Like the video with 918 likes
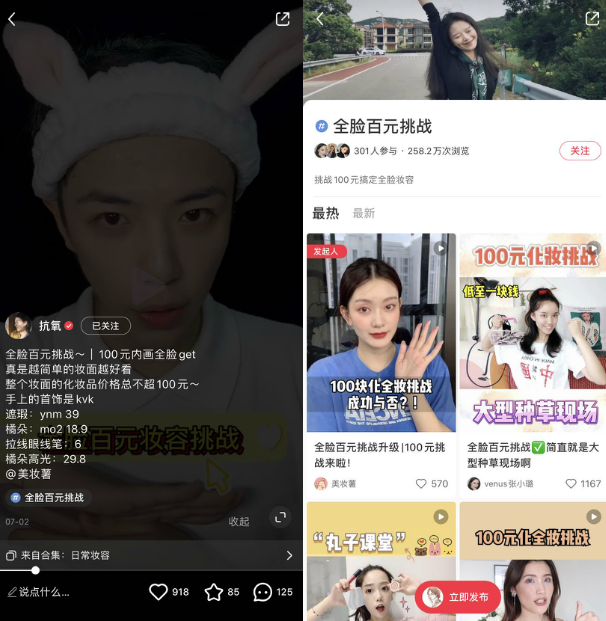 (x=158, y=592)
